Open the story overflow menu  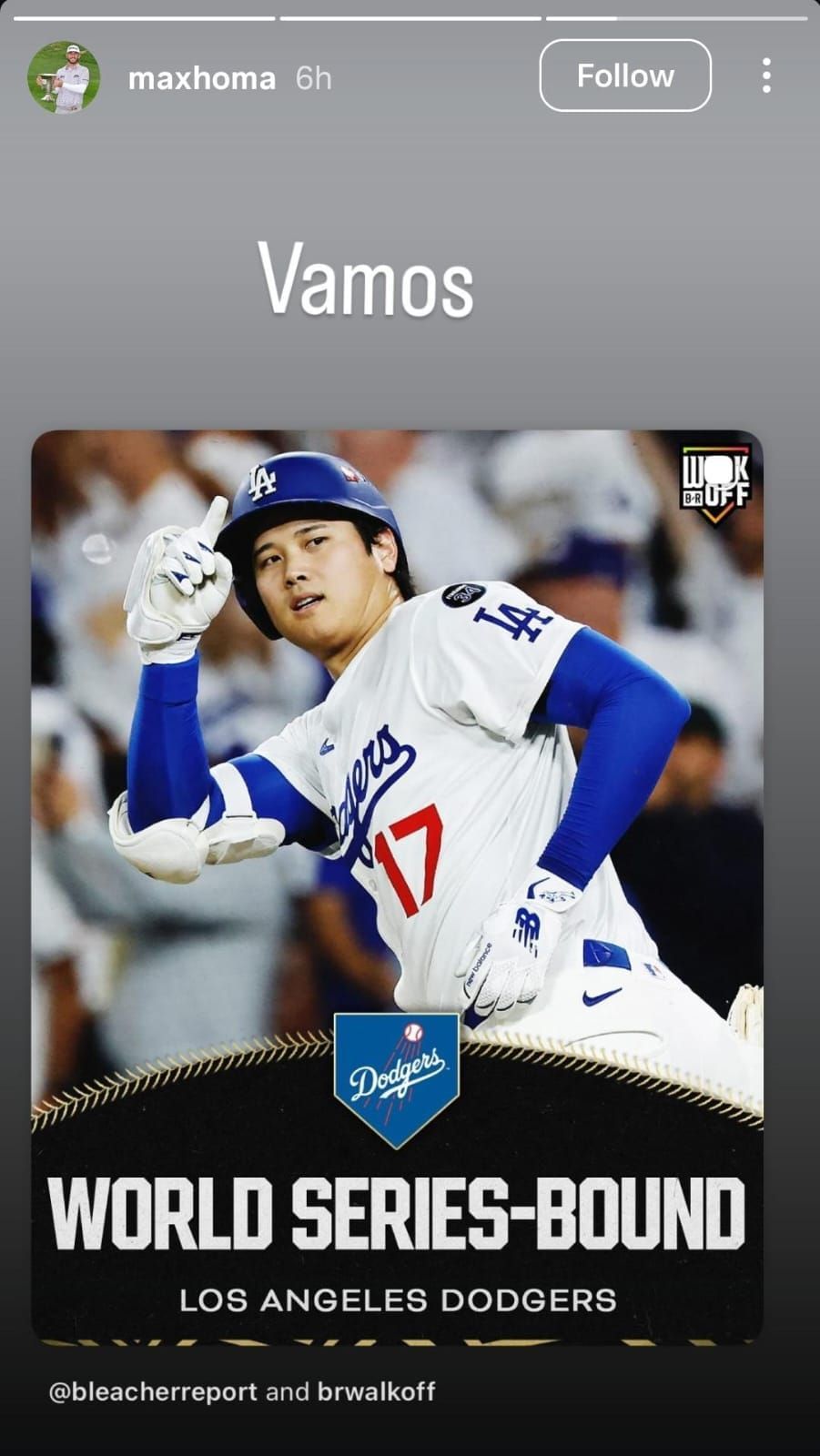tap(766, 76)
